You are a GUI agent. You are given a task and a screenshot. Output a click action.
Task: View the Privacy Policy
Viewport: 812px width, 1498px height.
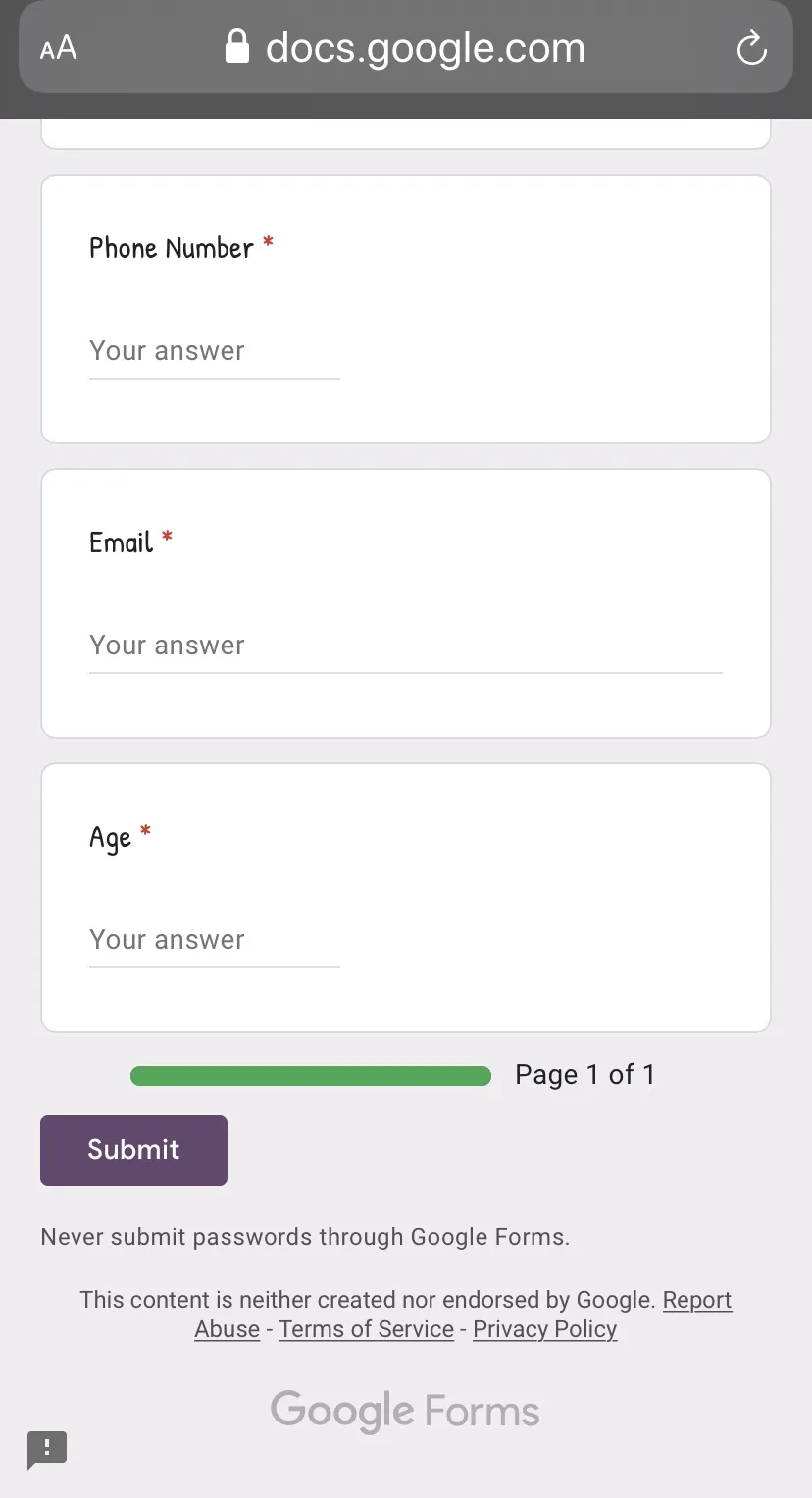(x=545, y=1329)
